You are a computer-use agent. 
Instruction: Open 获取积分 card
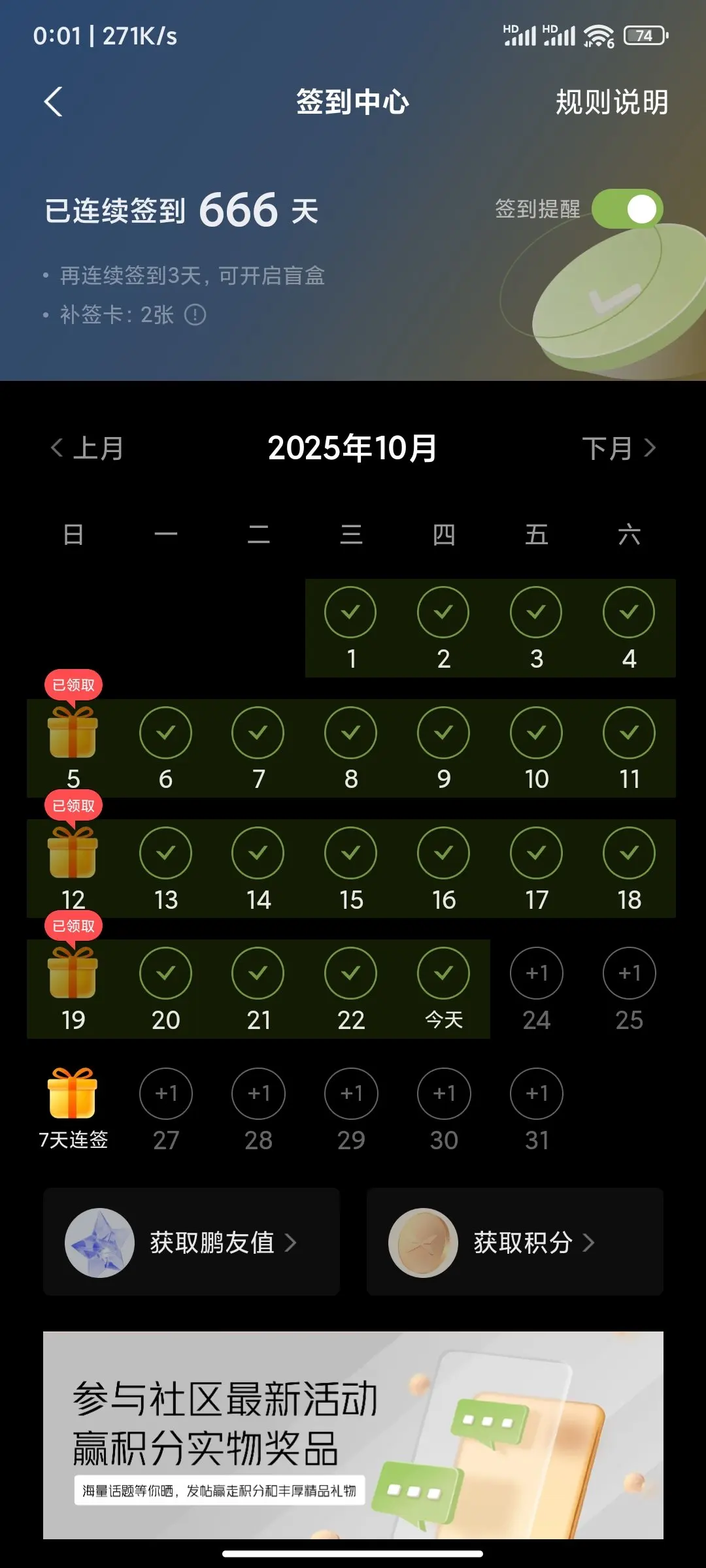514,1242
